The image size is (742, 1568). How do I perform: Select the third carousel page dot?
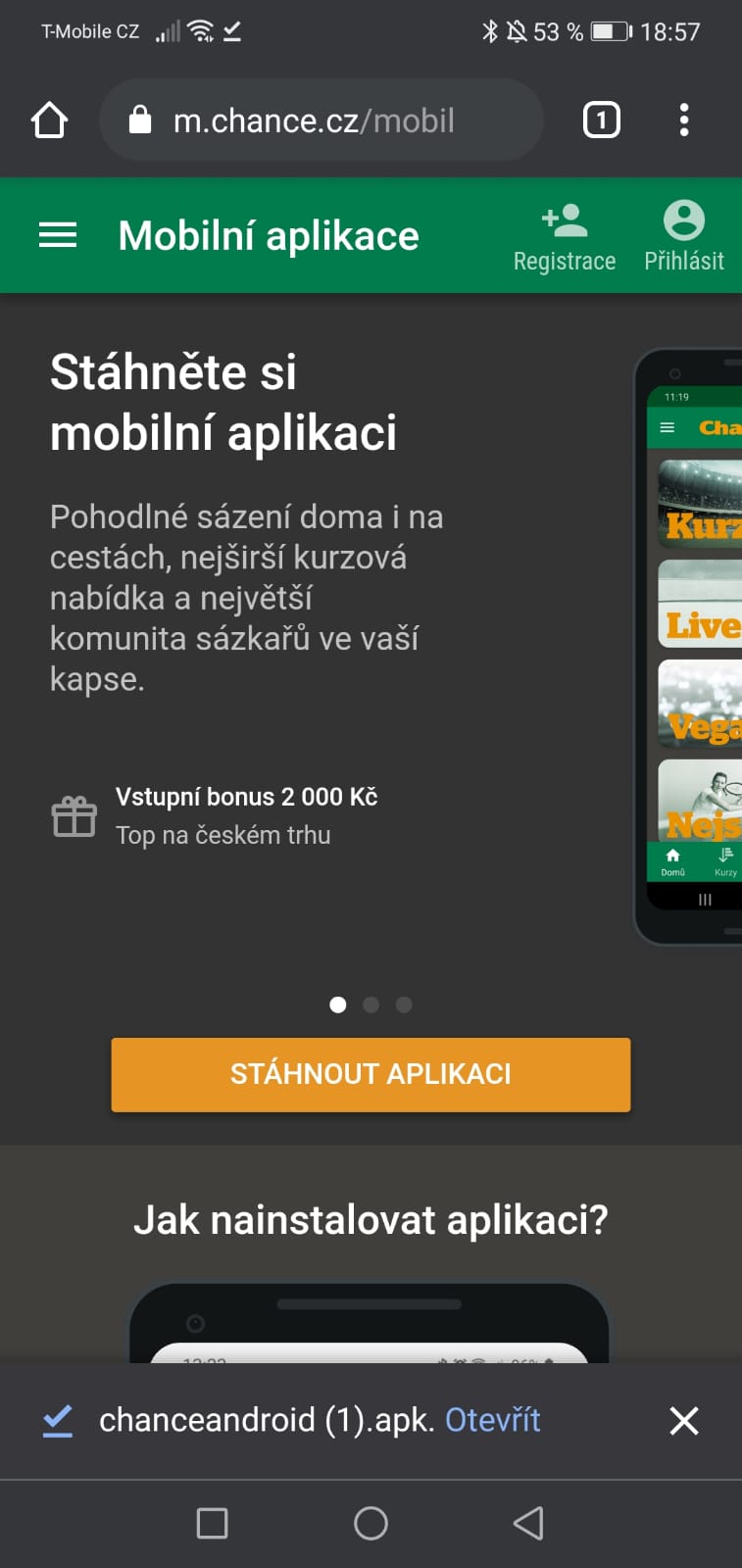tap(404, 1004)
